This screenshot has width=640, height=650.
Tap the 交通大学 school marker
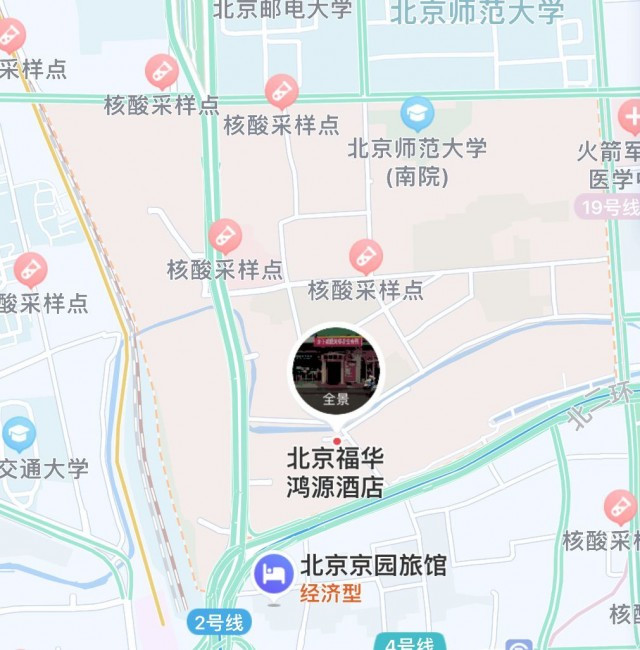coord(18,434)
